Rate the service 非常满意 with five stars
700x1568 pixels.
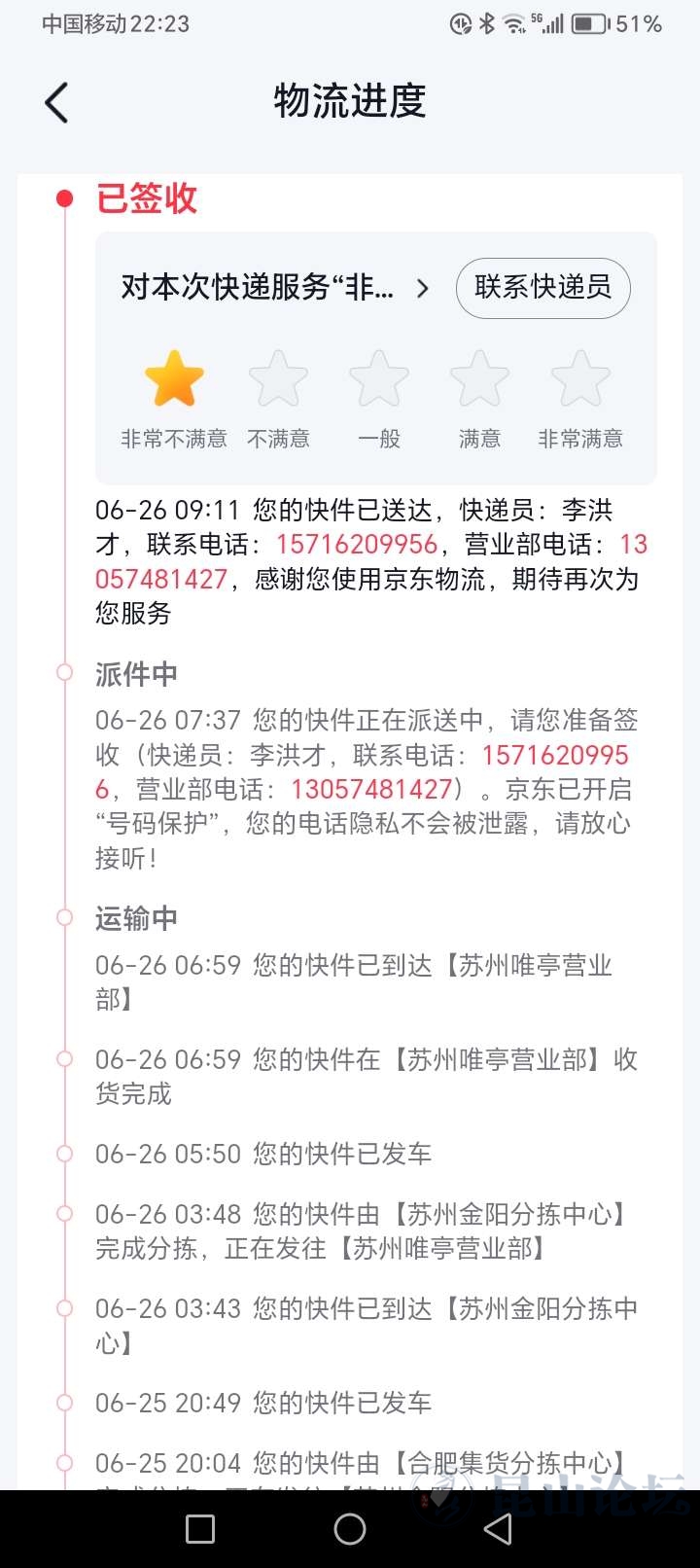(x=580, y=379)
